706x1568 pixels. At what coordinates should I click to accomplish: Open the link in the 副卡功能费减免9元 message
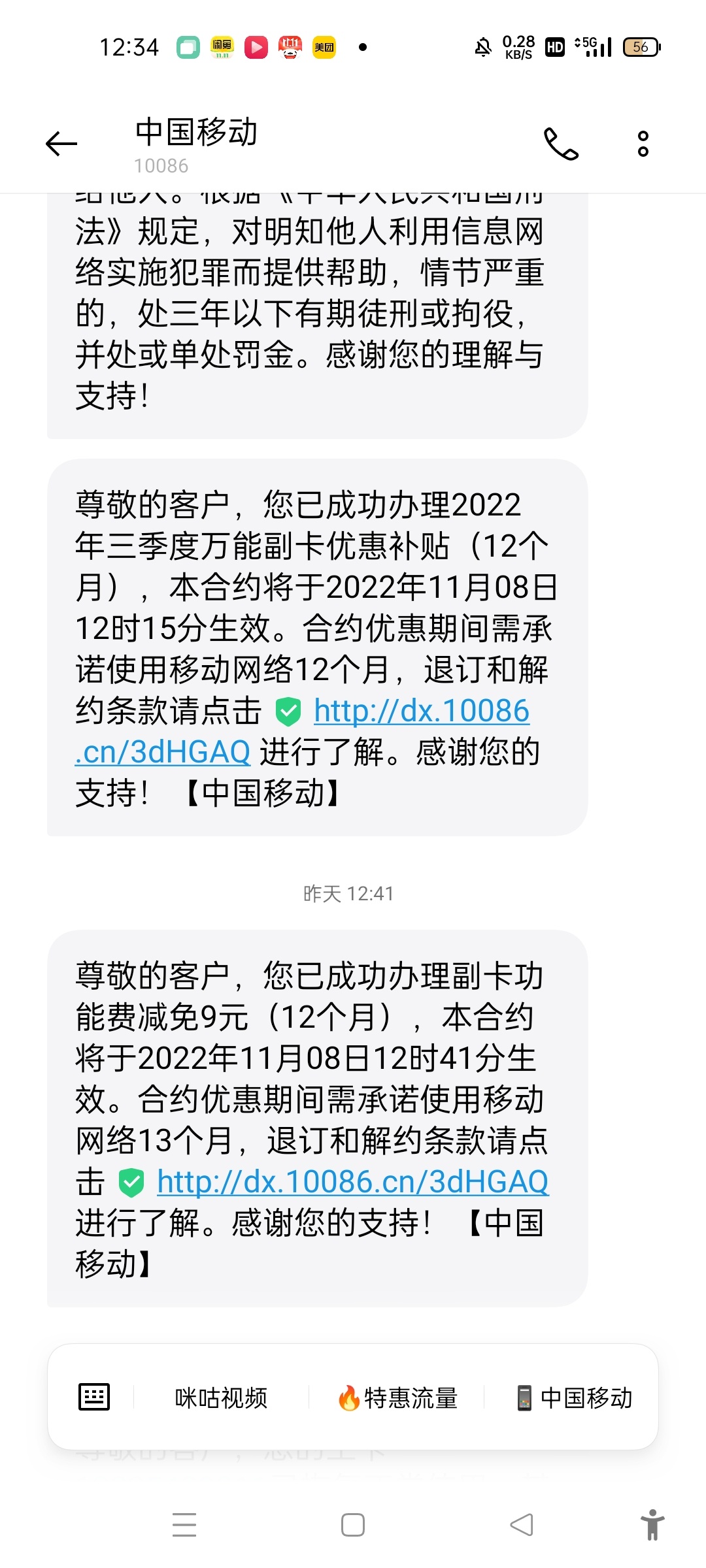[x=353, y=1182]
